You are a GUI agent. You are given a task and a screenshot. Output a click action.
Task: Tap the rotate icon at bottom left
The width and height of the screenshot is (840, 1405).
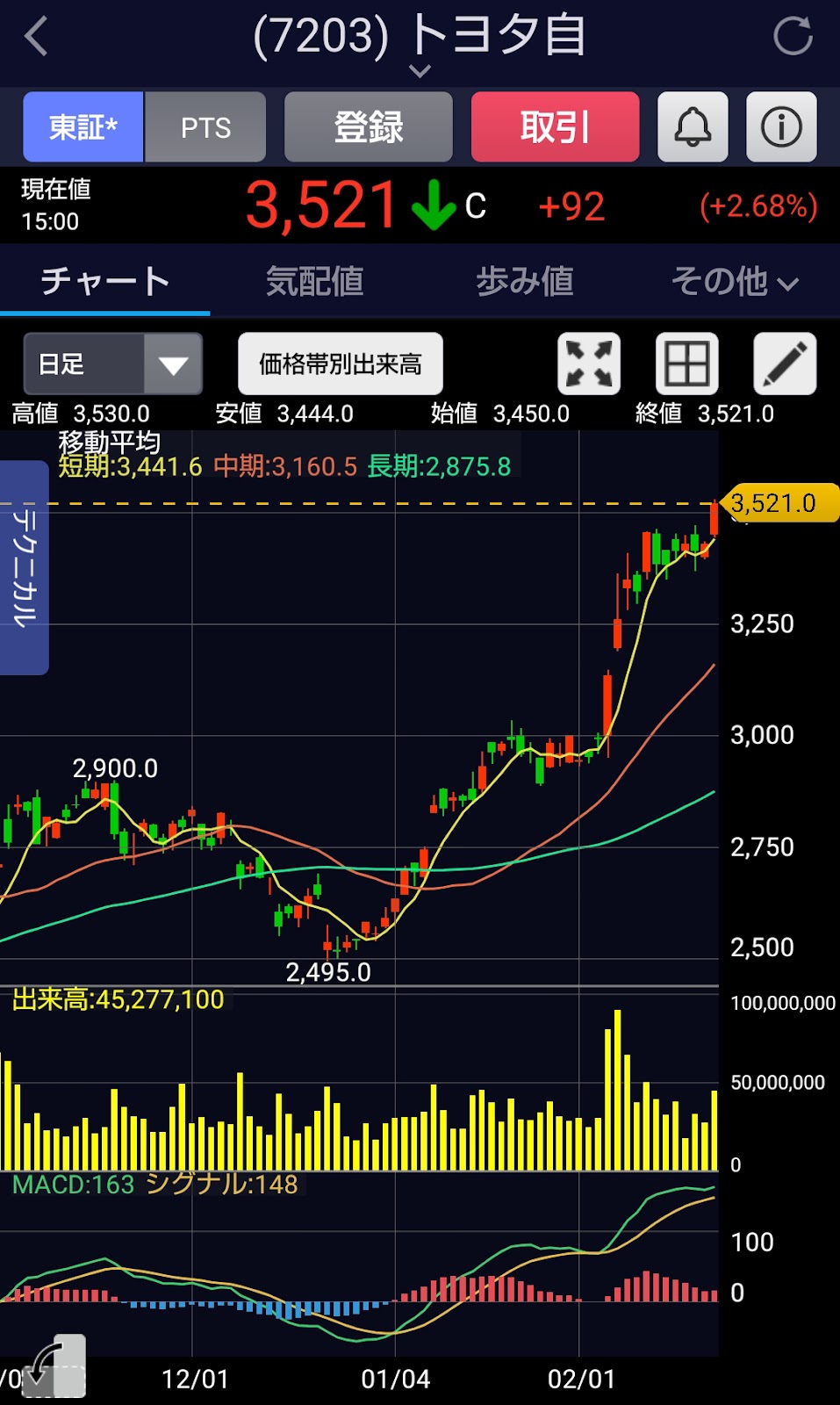[55, 1366]
